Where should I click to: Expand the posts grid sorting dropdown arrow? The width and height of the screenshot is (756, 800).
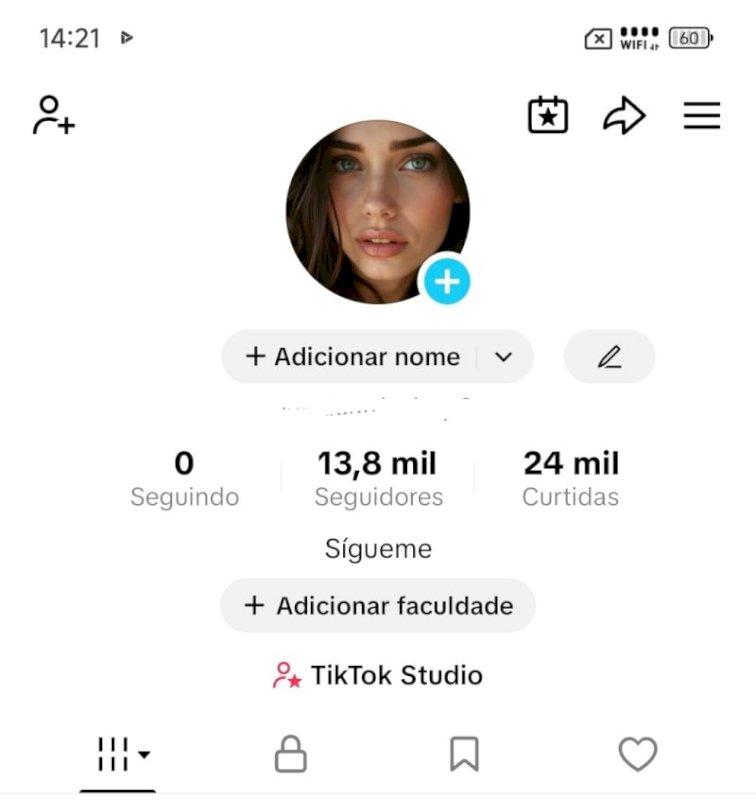(141, 755)
